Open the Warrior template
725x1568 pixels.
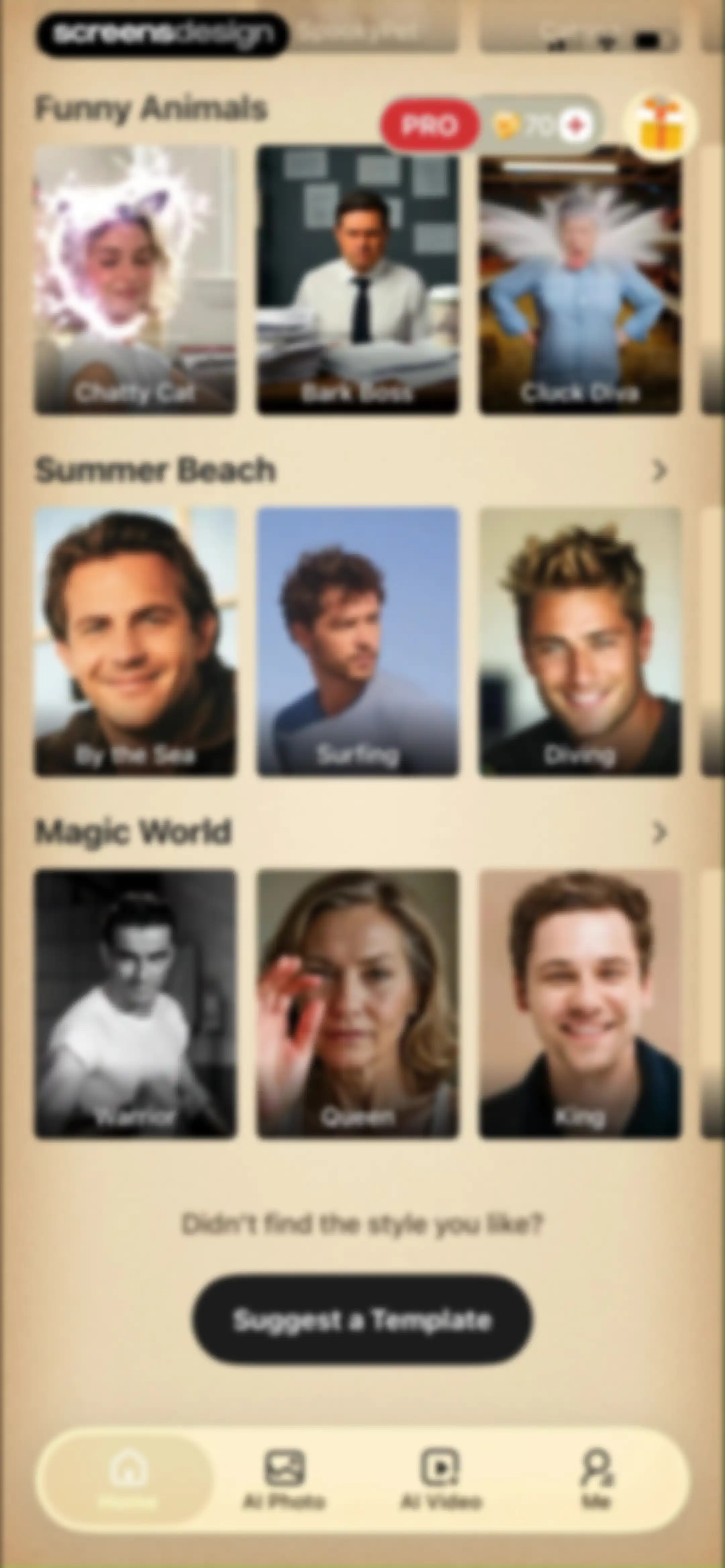(135, 1003)
